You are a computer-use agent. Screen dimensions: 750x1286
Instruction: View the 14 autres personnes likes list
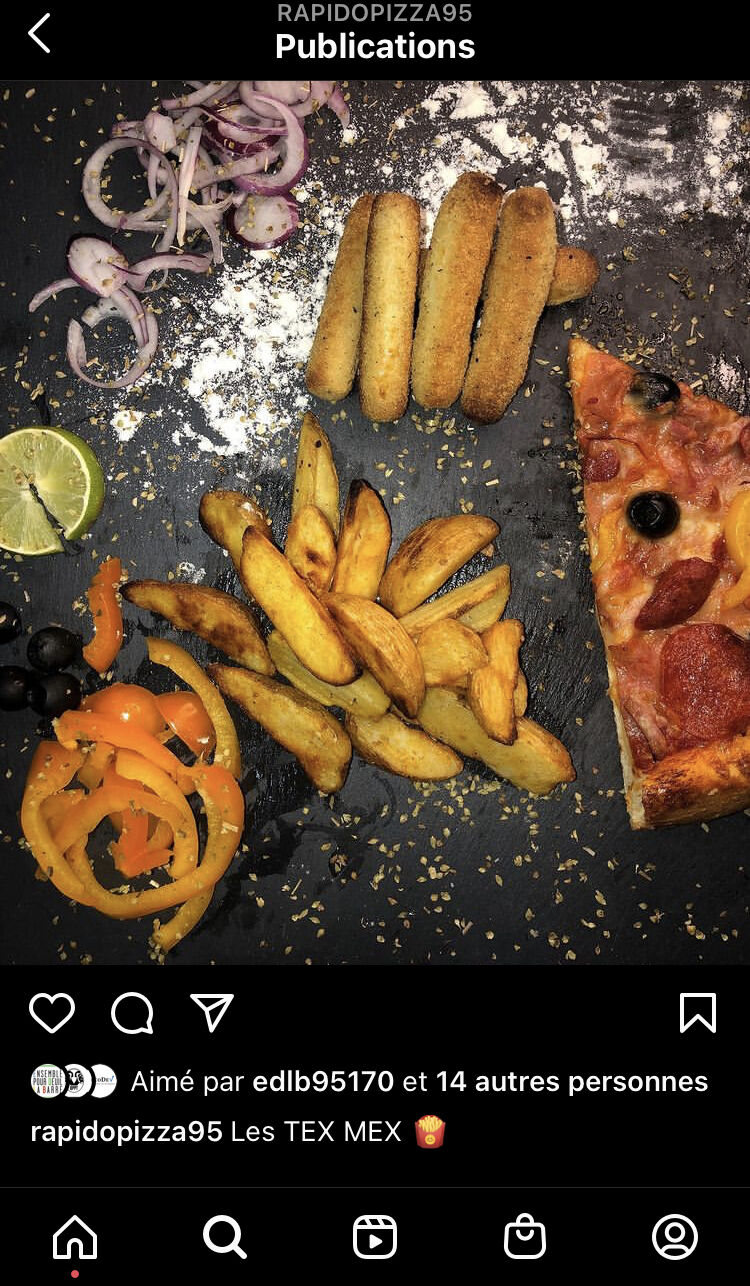coord(572,1081)
